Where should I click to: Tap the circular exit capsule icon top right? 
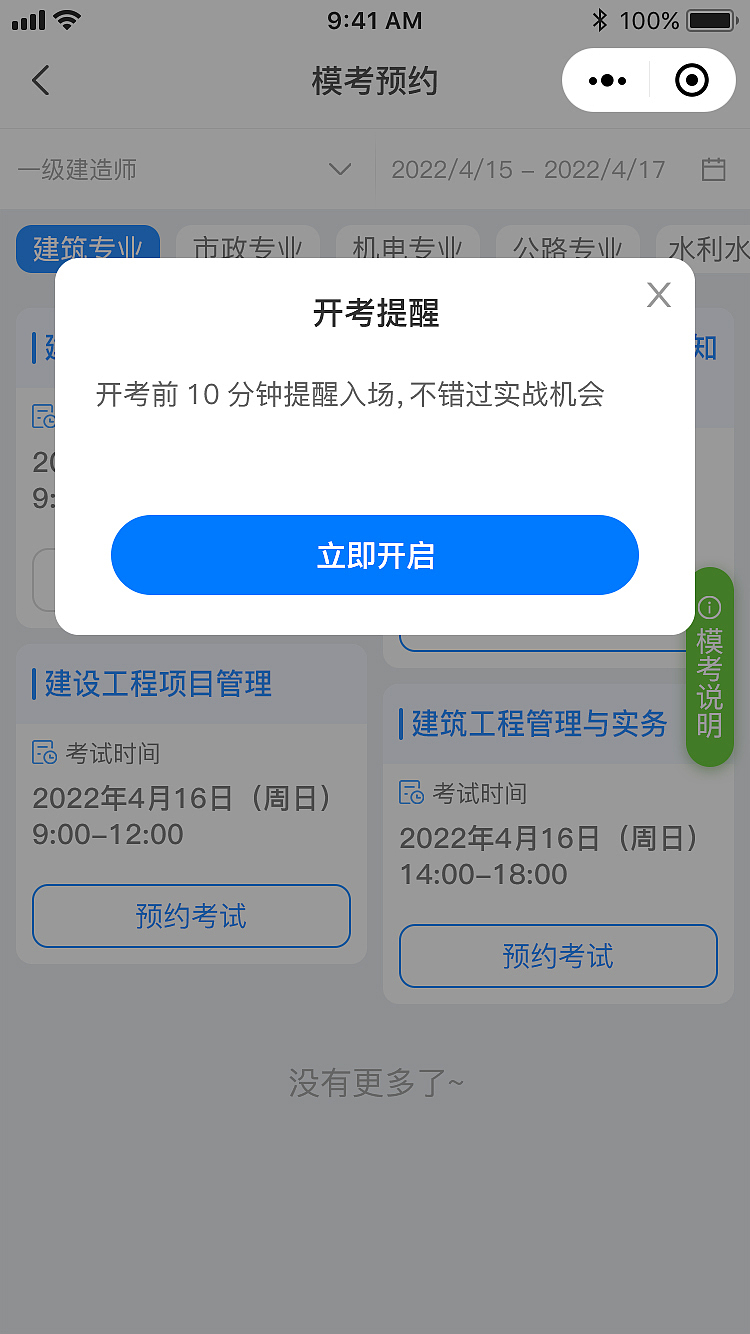691,80
